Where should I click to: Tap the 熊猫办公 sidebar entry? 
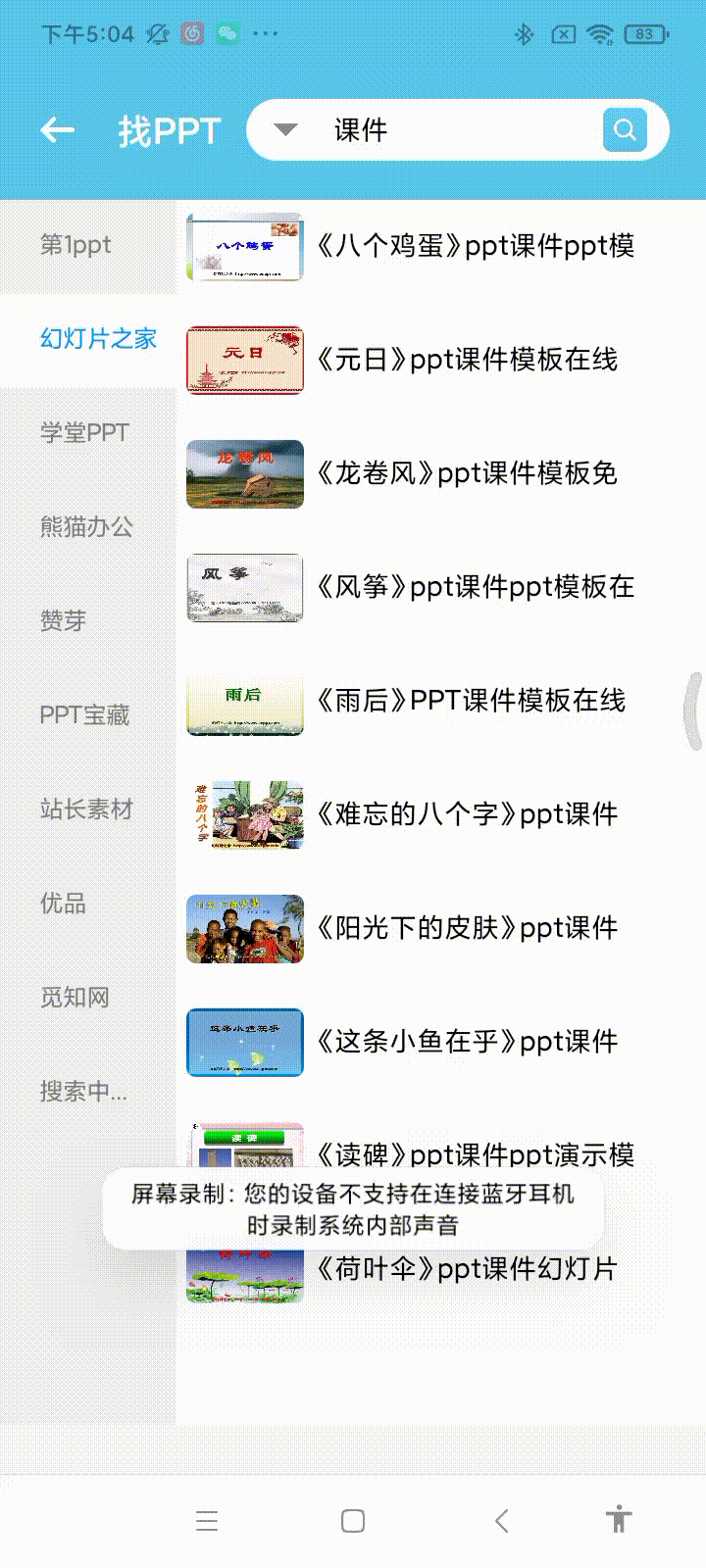tap(85, 527)
